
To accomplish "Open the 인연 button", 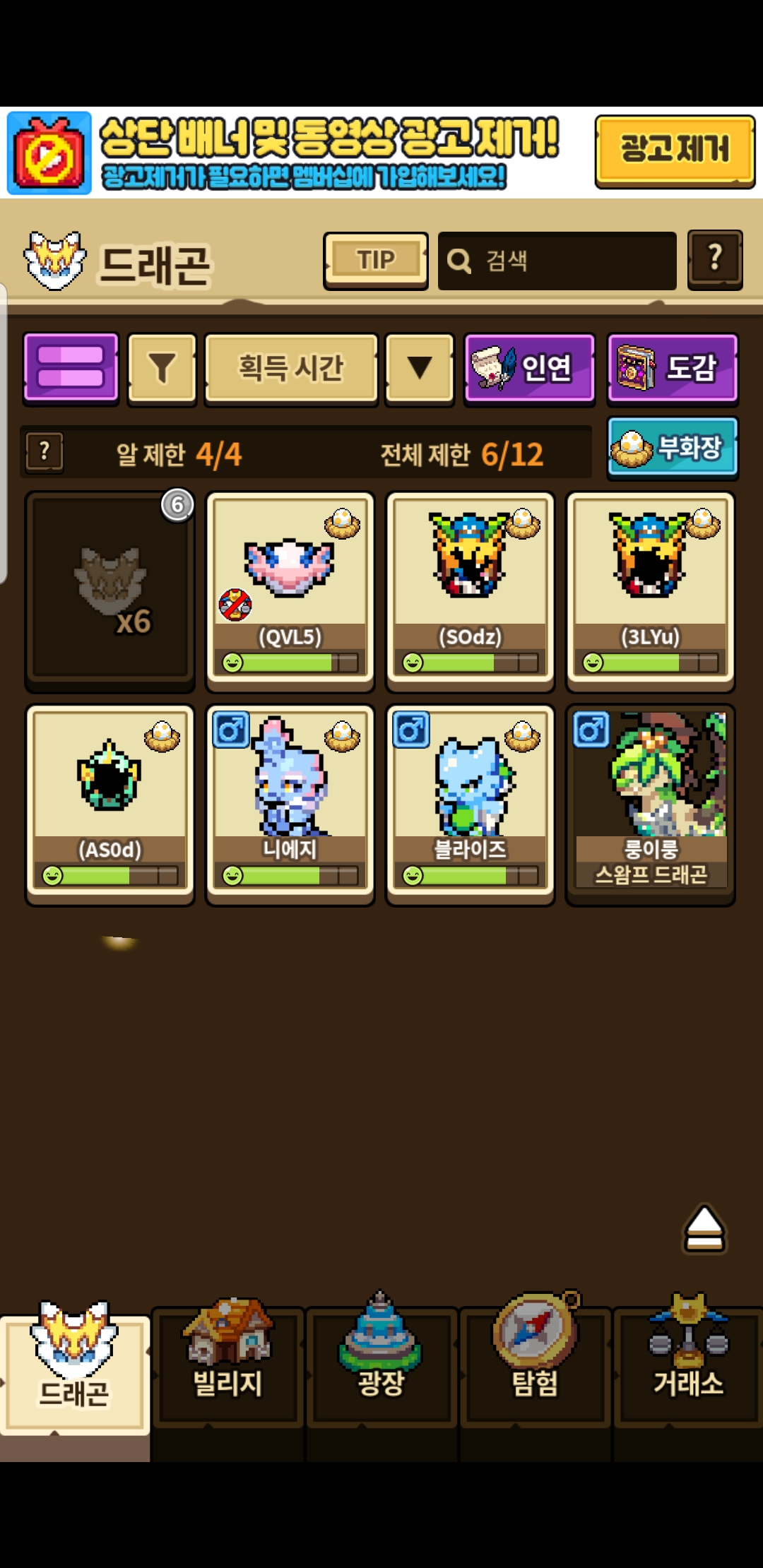I will 529,369.
